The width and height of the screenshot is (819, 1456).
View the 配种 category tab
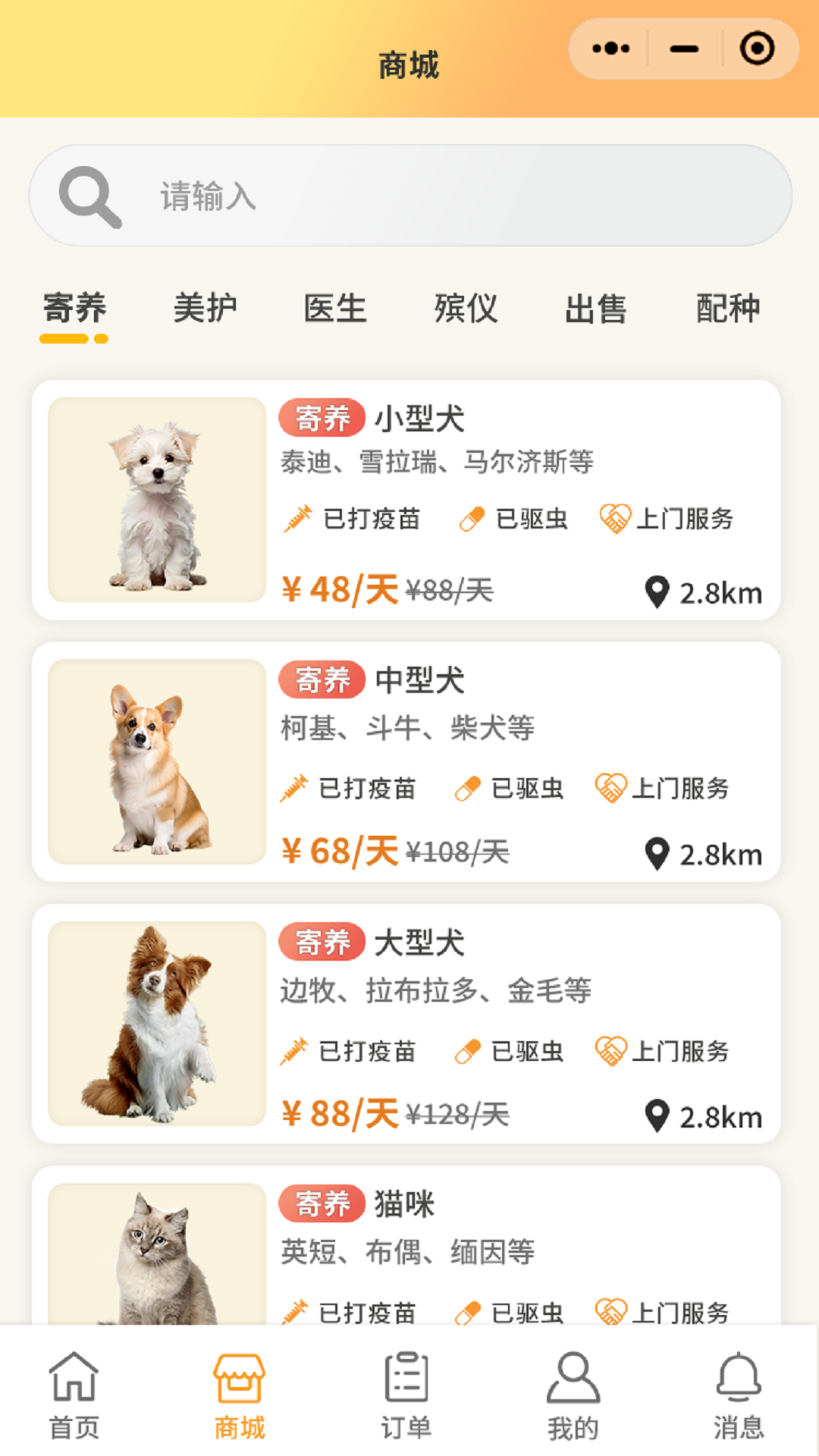click(727, 309)
